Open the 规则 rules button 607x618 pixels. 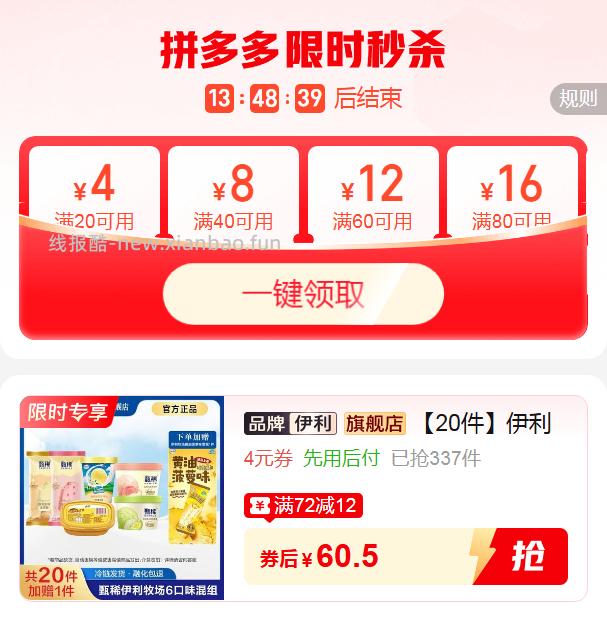(x=578, y=98)
